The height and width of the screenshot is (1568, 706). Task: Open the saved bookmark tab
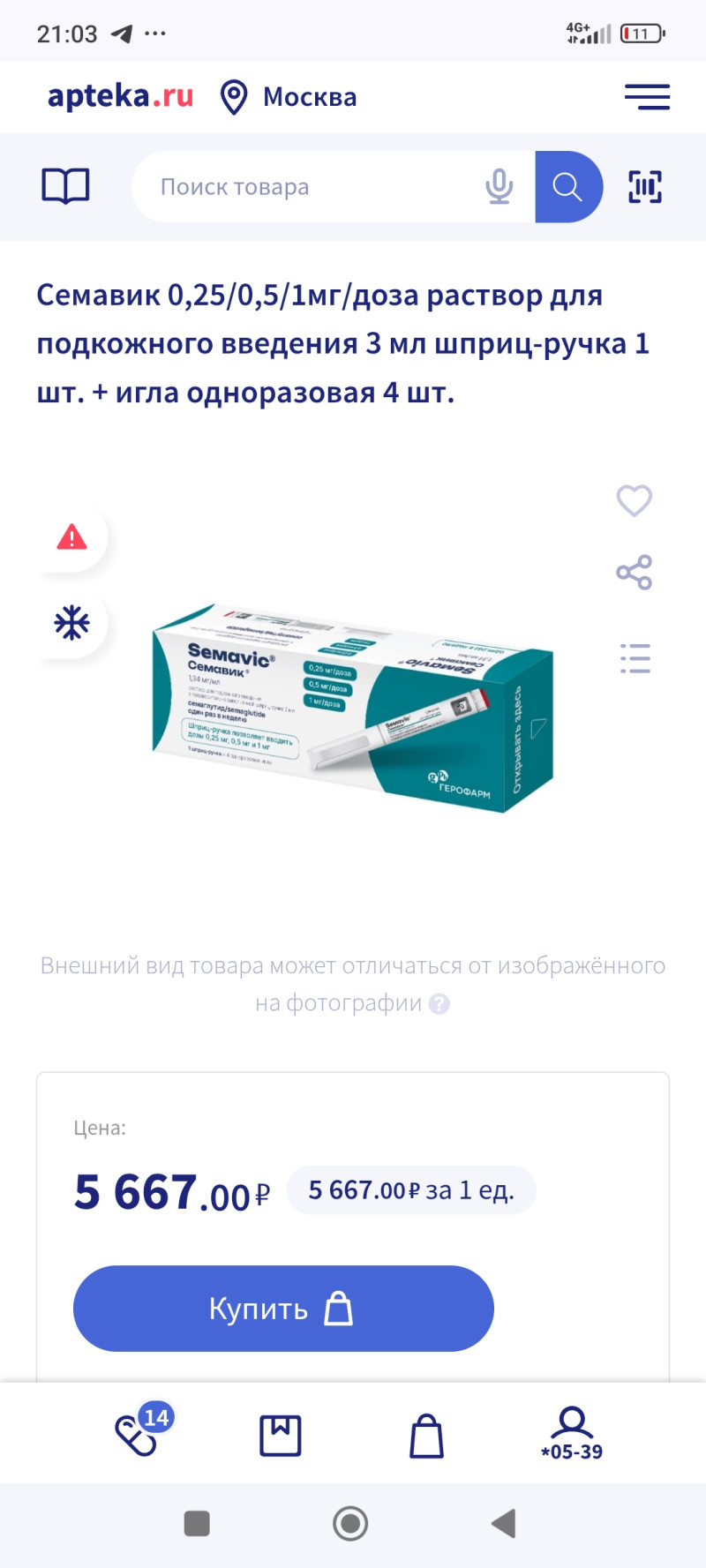click(281, 1435)
